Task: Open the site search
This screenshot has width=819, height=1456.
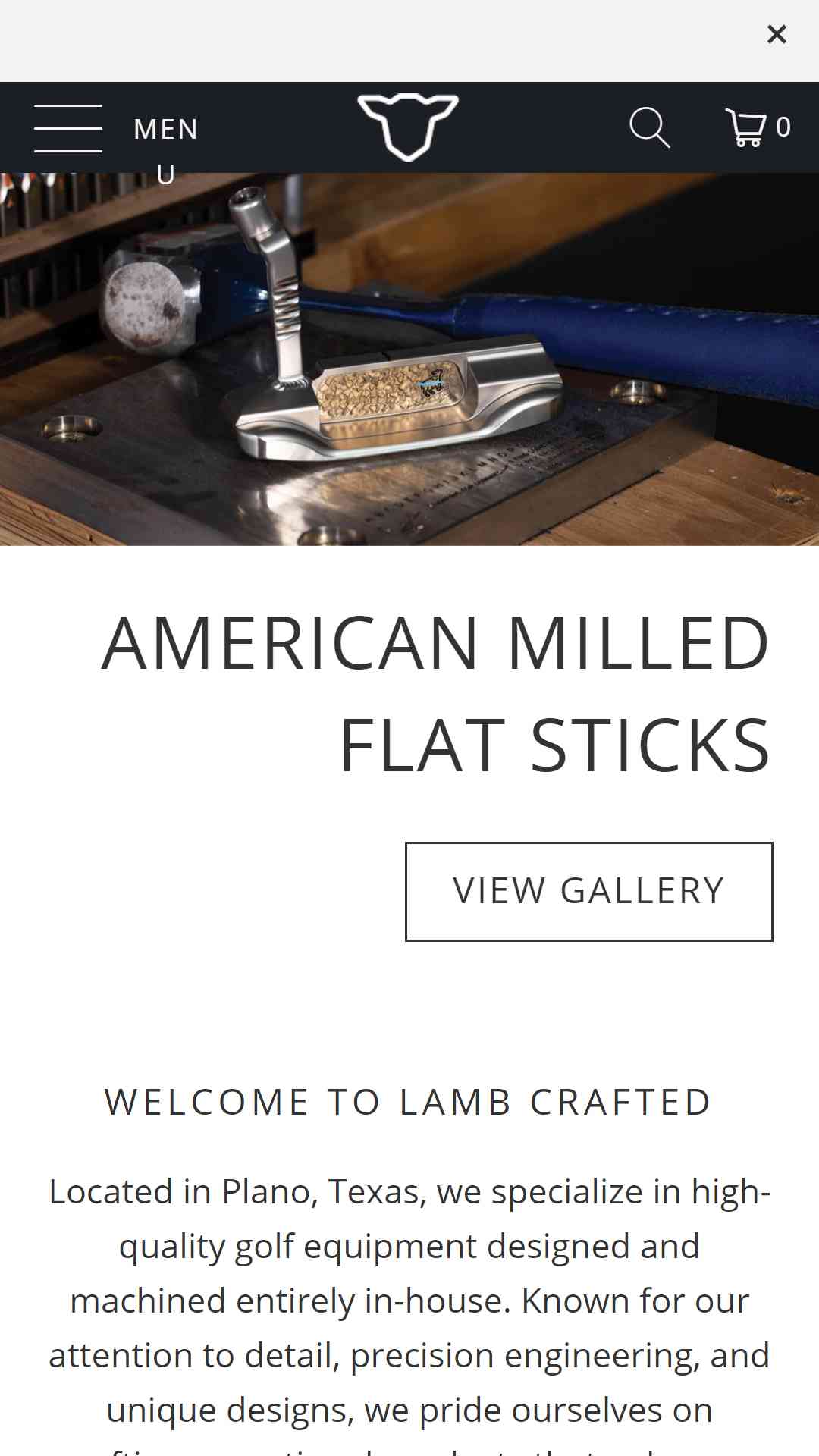Action: click(650, 127)
